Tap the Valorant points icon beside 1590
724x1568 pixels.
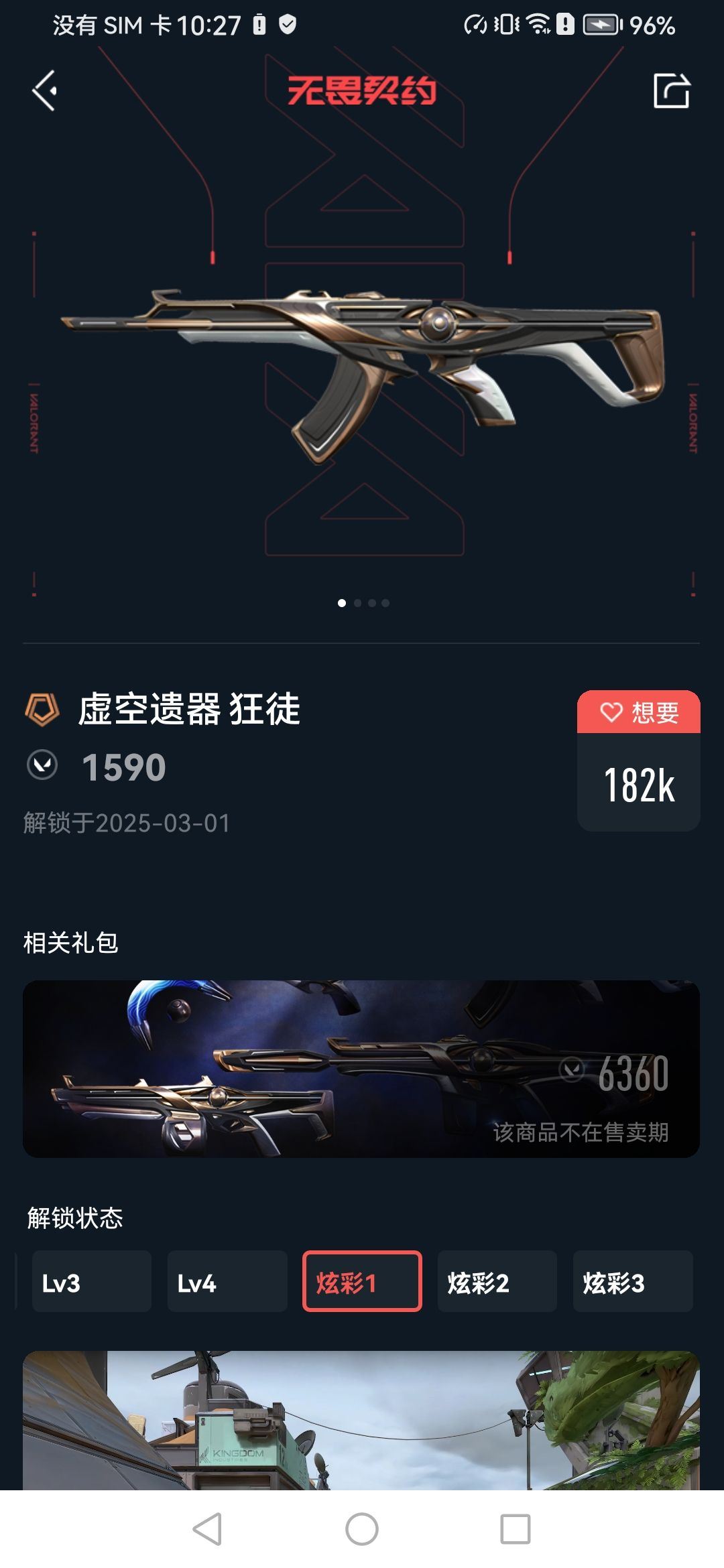pos(42,765)
